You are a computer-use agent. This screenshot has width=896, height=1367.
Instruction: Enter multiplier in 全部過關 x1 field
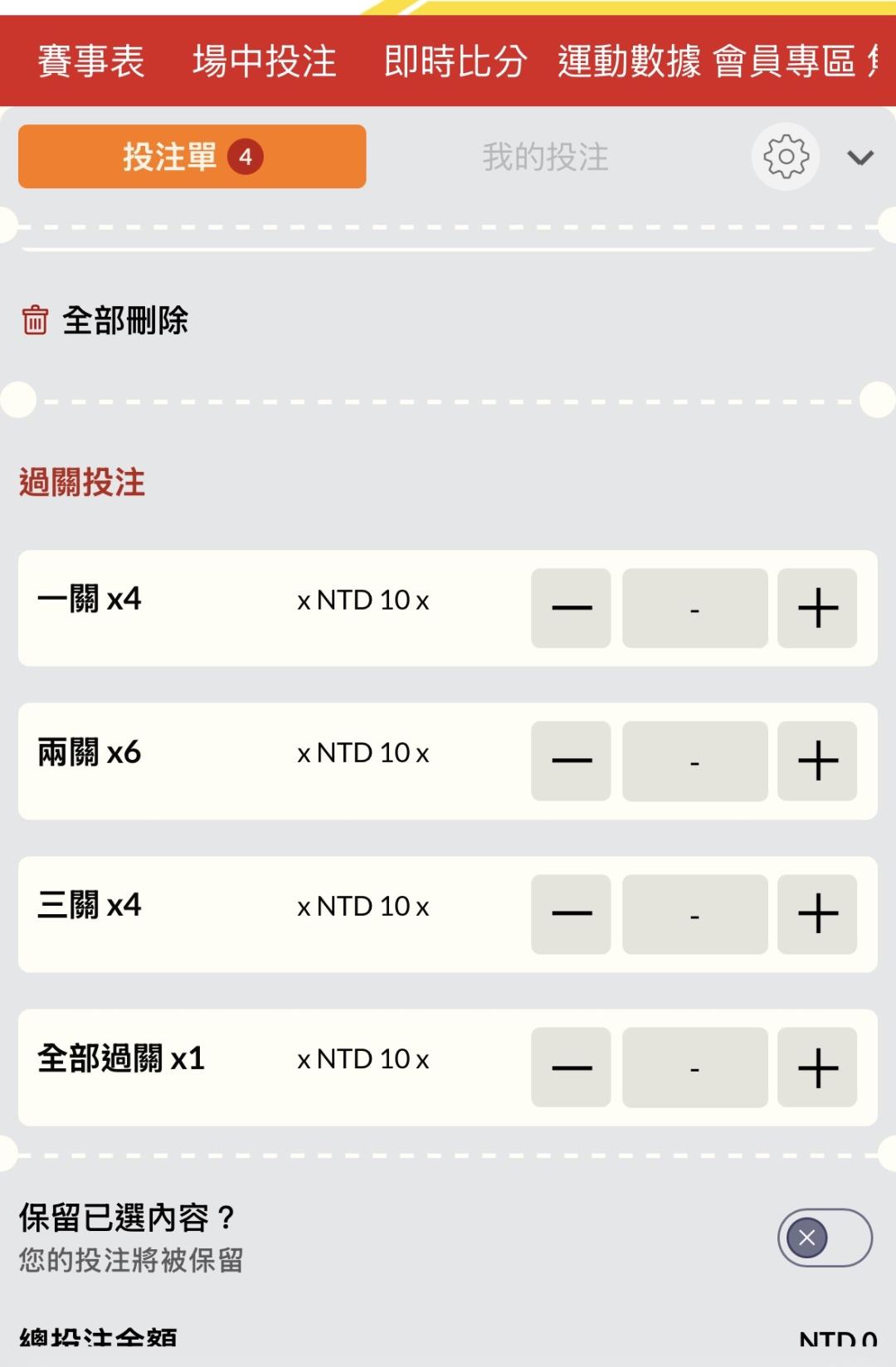point(695,1068)
